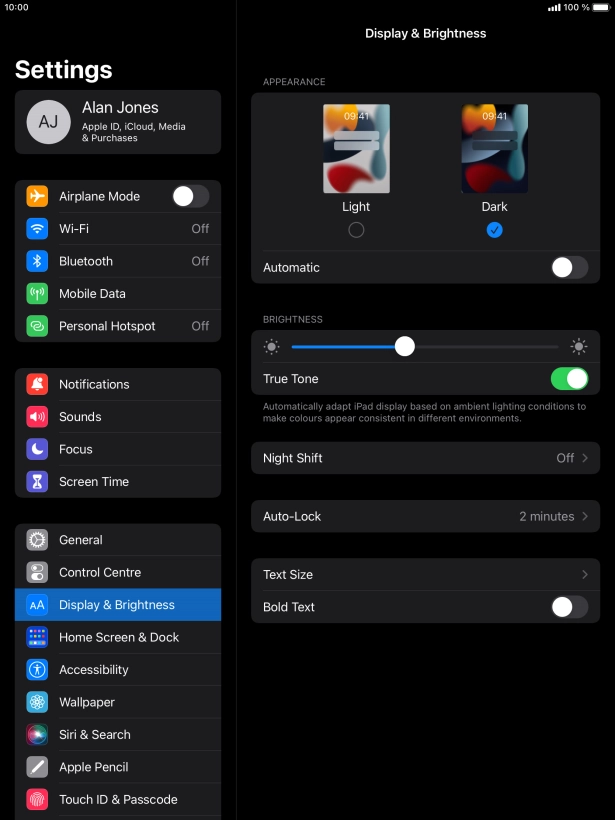Go to Mobile Data settings
The width and height of the screenshot is (615, 820).
click(118, 294)
